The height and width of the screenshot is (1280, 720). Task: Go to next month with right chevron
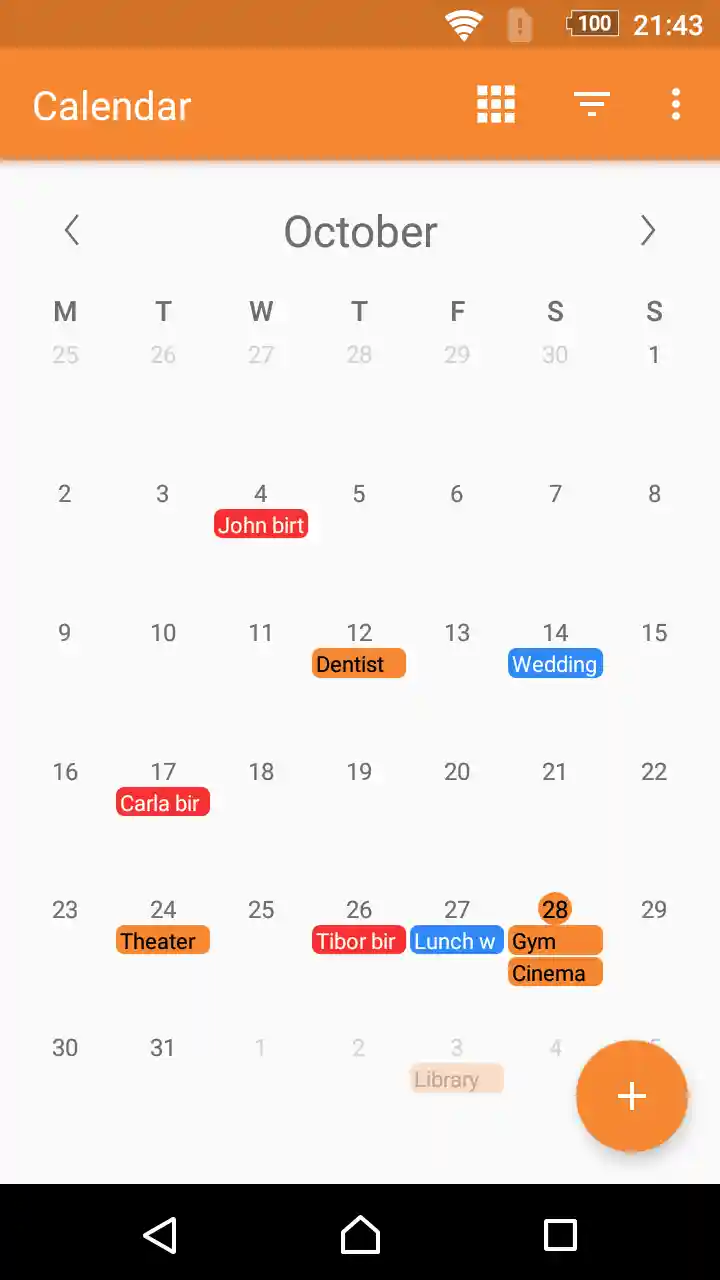coord(648,230)
